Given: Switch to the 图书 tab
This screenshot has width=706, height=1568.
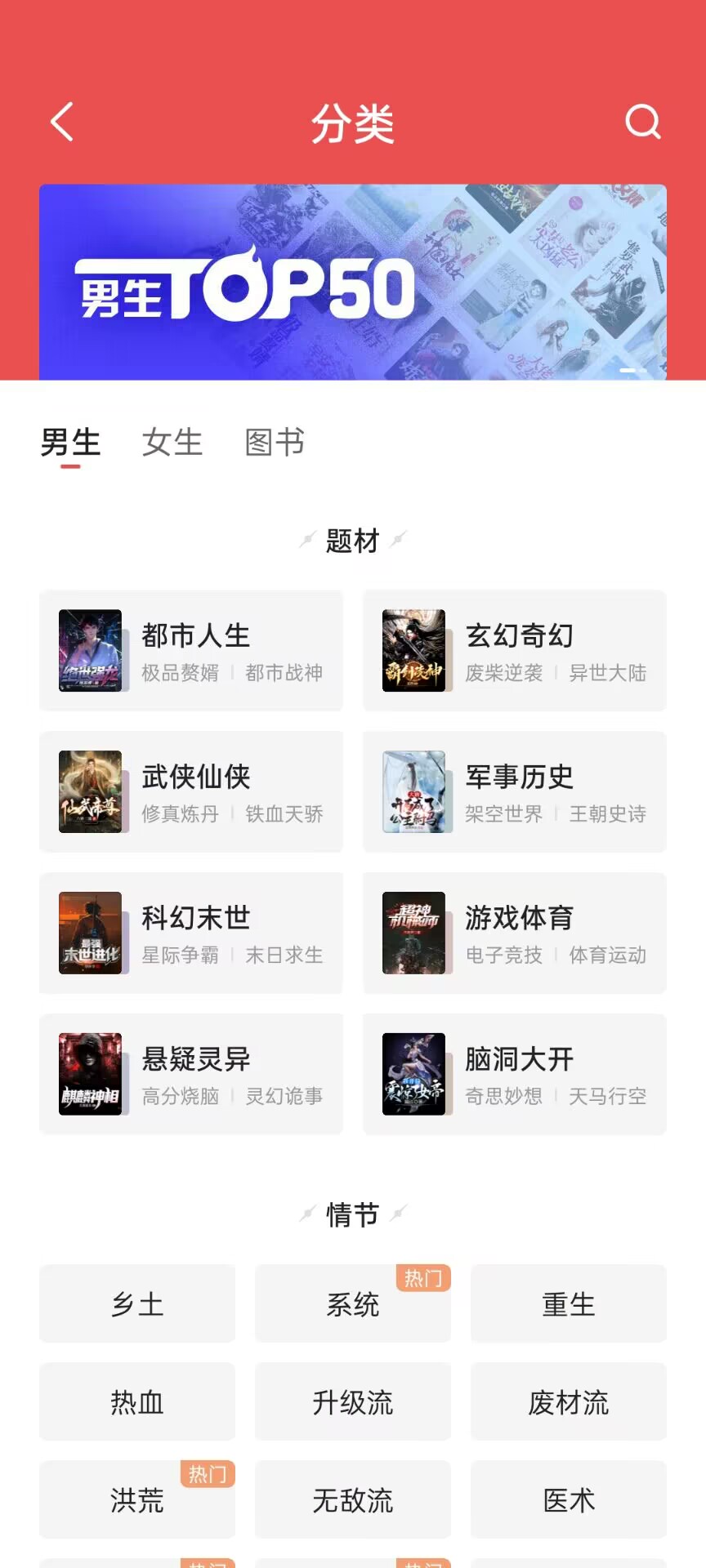Looking at the screenshot, I should click(x=275, y=443).
